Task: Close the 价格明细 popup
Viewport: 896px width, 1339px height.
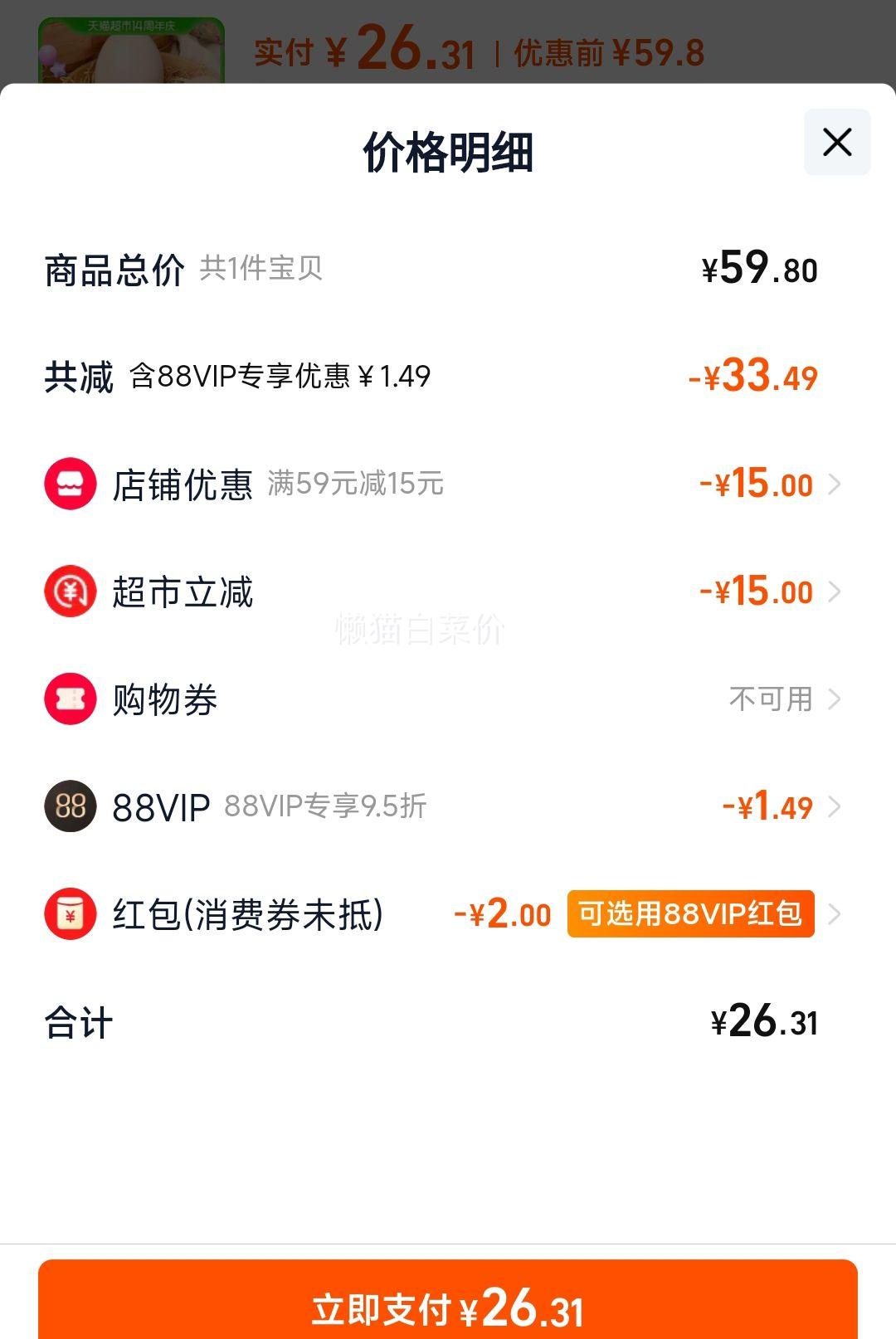Action: pyautogui.click(x=838, y=141)
